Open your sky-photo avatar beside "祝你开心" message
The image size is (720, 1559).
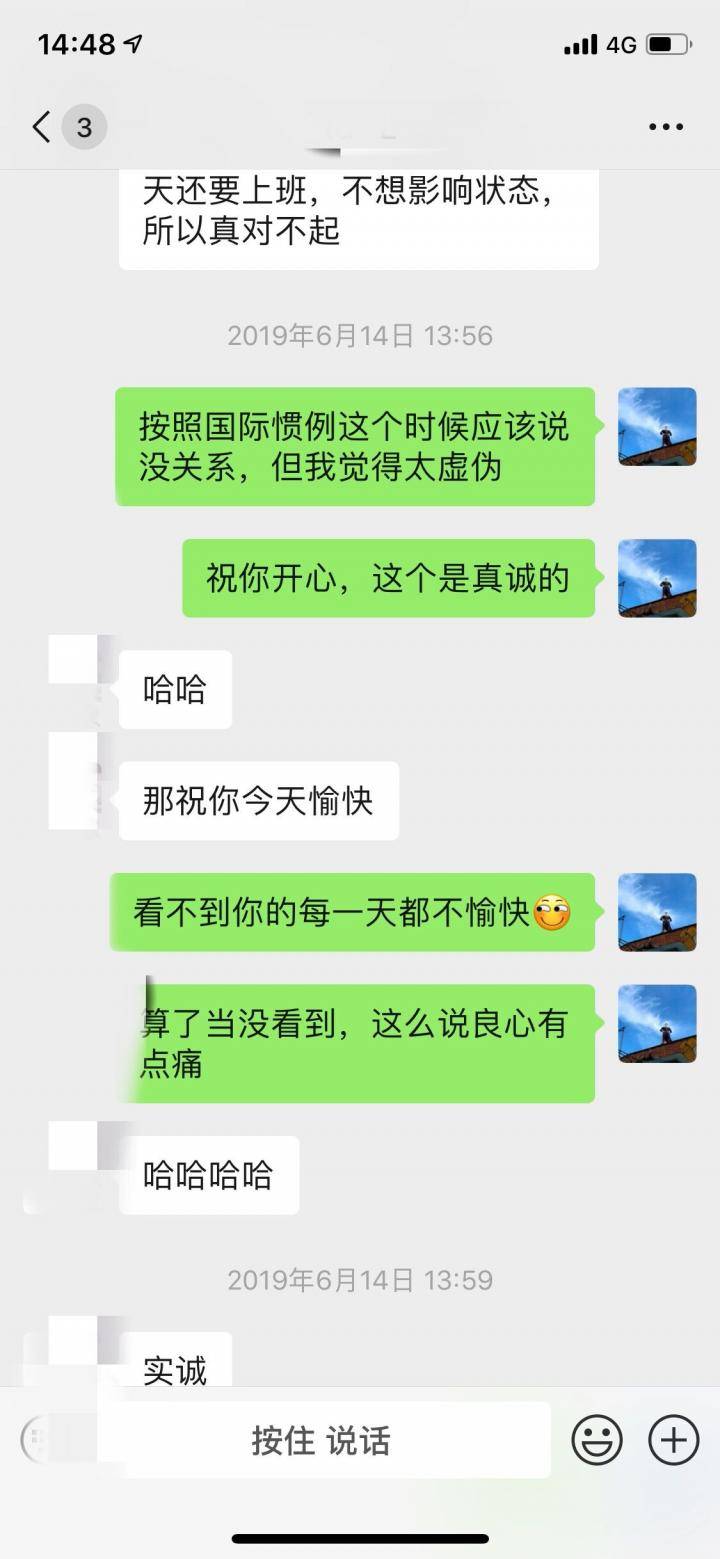tap(657, 580)
